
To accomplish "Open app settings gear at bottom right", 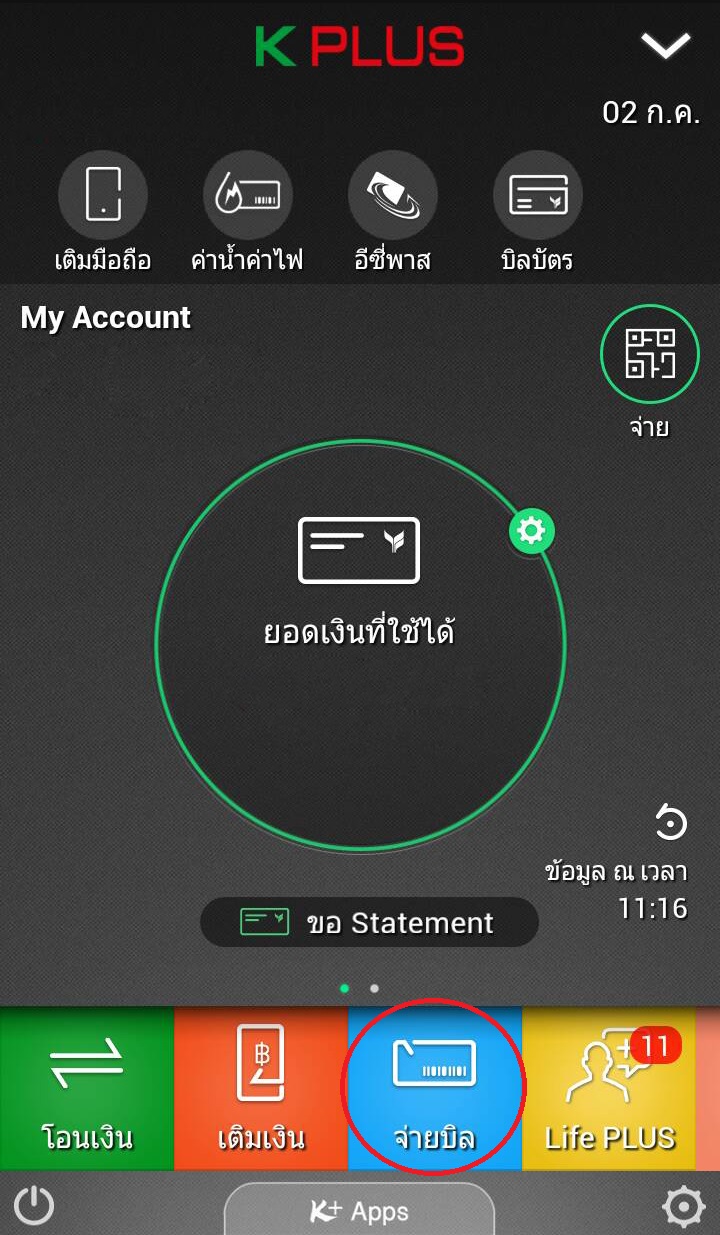I will (x=684, y=1206).
